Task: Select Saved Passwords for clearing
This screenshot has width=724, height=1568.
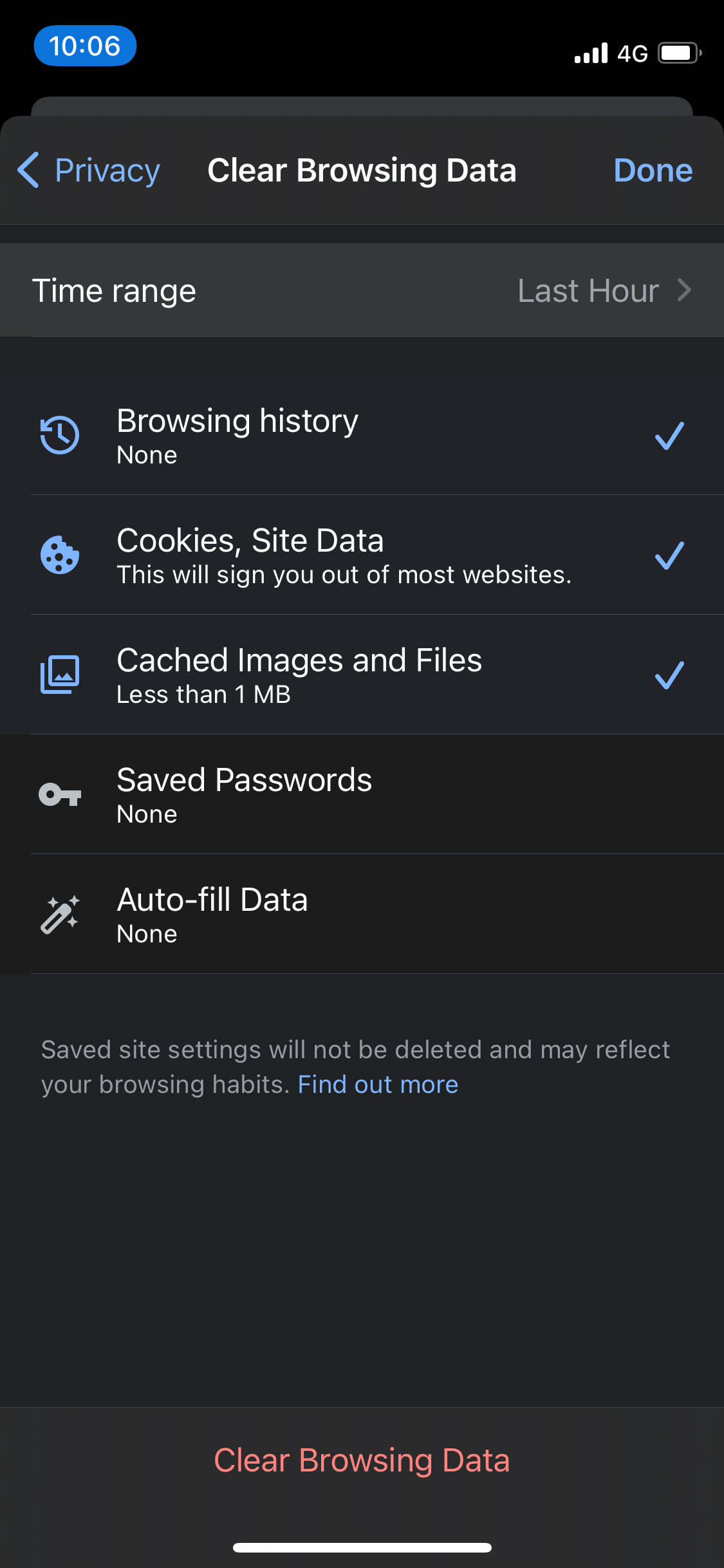Action: (x=362, y=795)
